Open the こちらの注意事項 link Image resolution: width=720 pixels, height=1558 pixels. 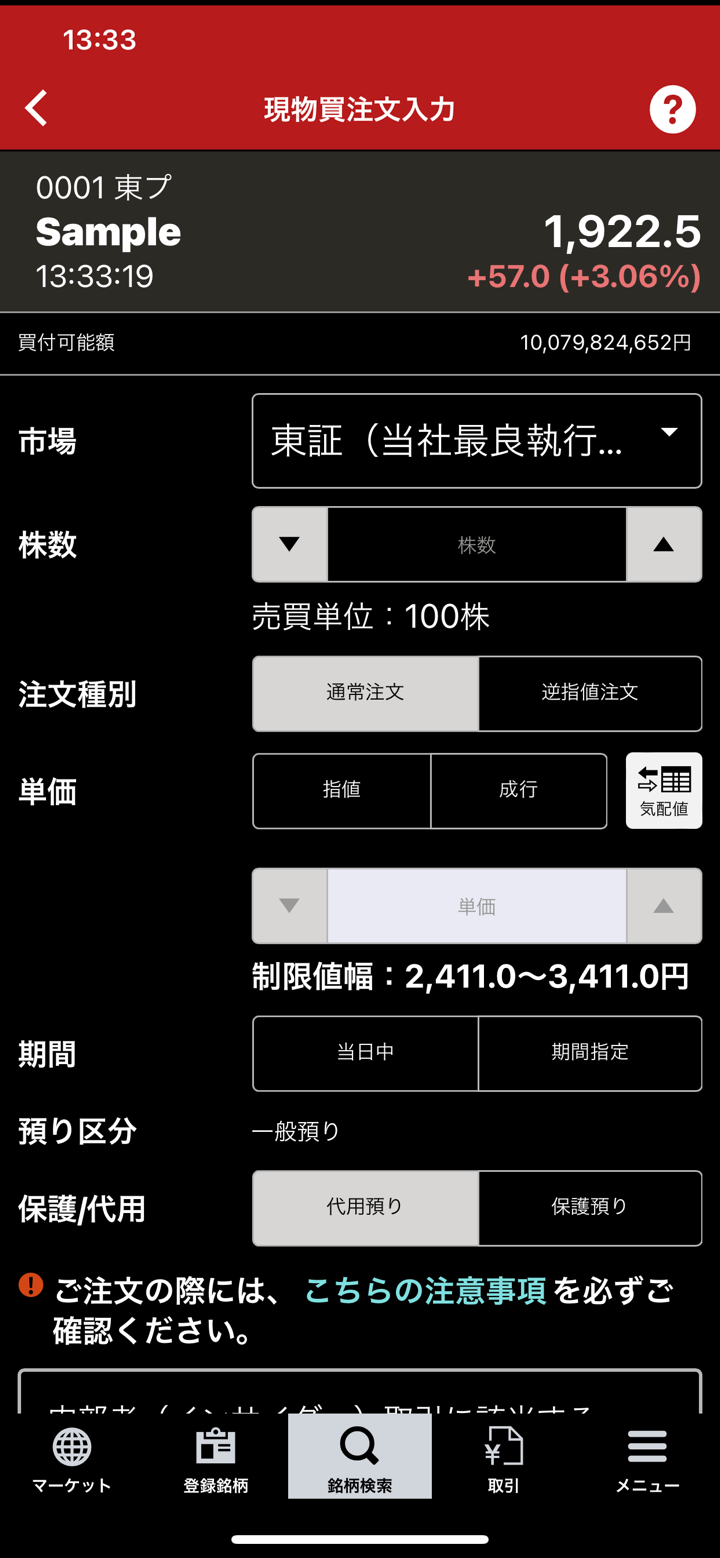425,1291
